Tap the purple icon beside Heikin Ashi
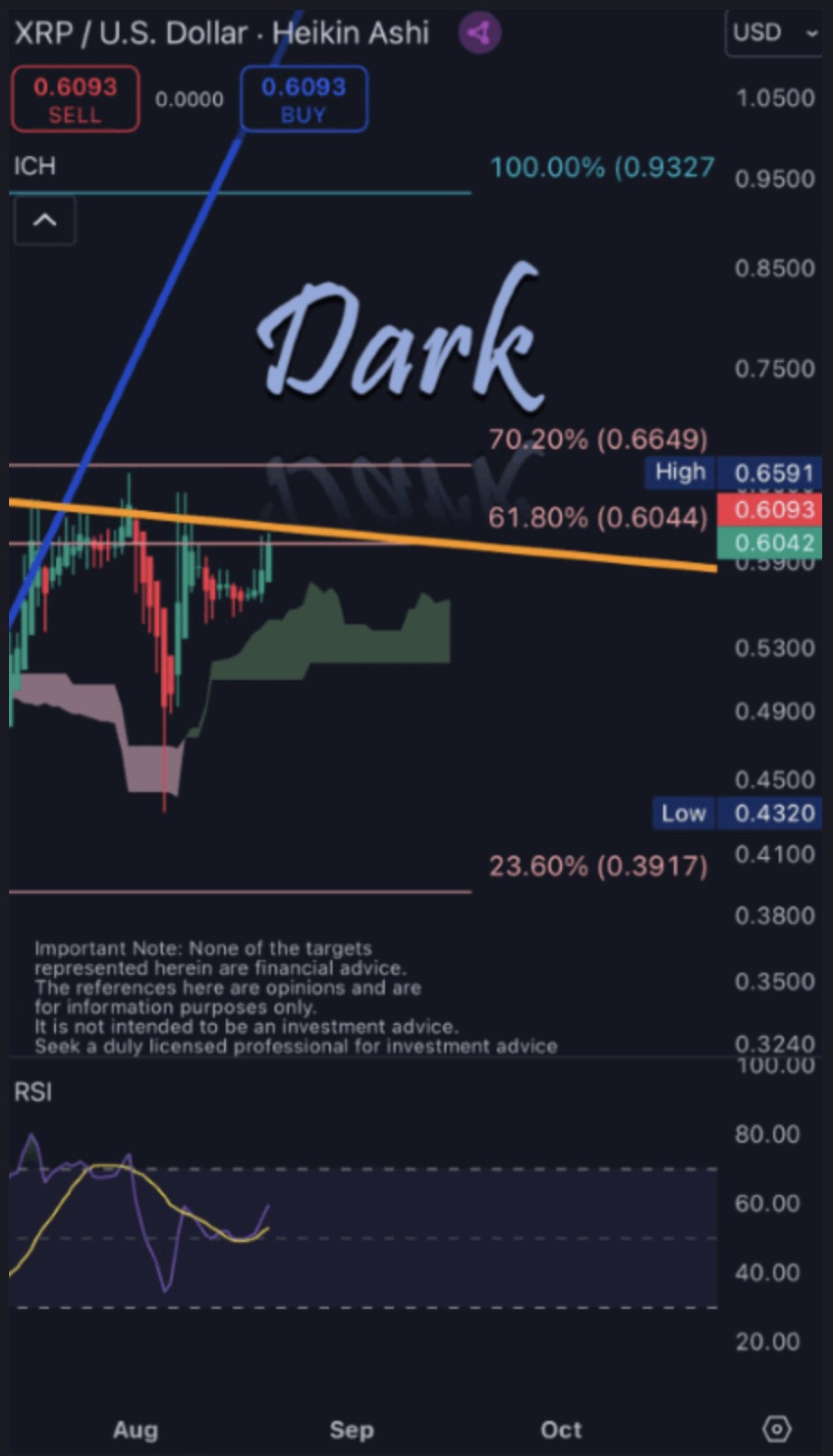833x1456 pixels. [x=480, y=33]
